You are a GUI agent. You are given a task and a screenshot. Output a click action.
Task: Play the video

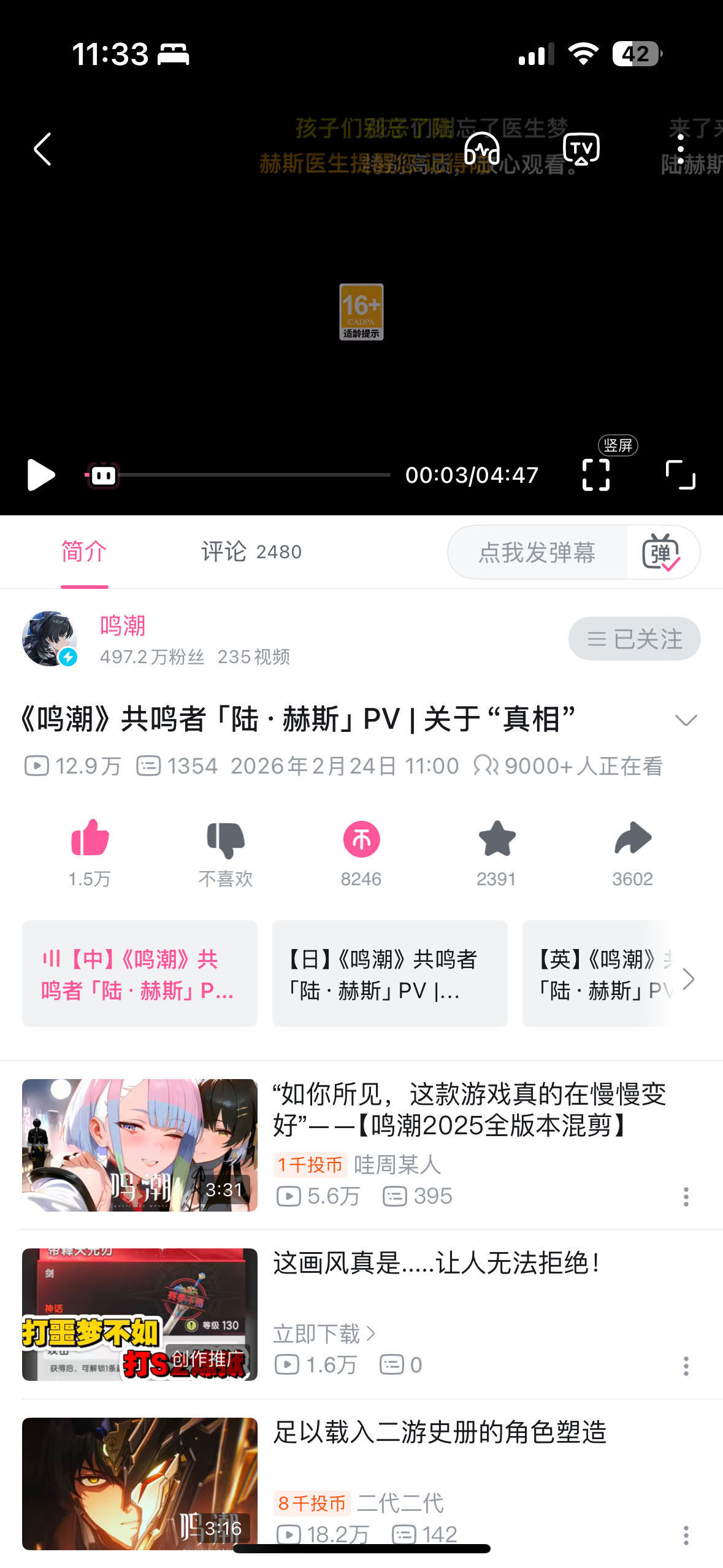tap(40, 475)
